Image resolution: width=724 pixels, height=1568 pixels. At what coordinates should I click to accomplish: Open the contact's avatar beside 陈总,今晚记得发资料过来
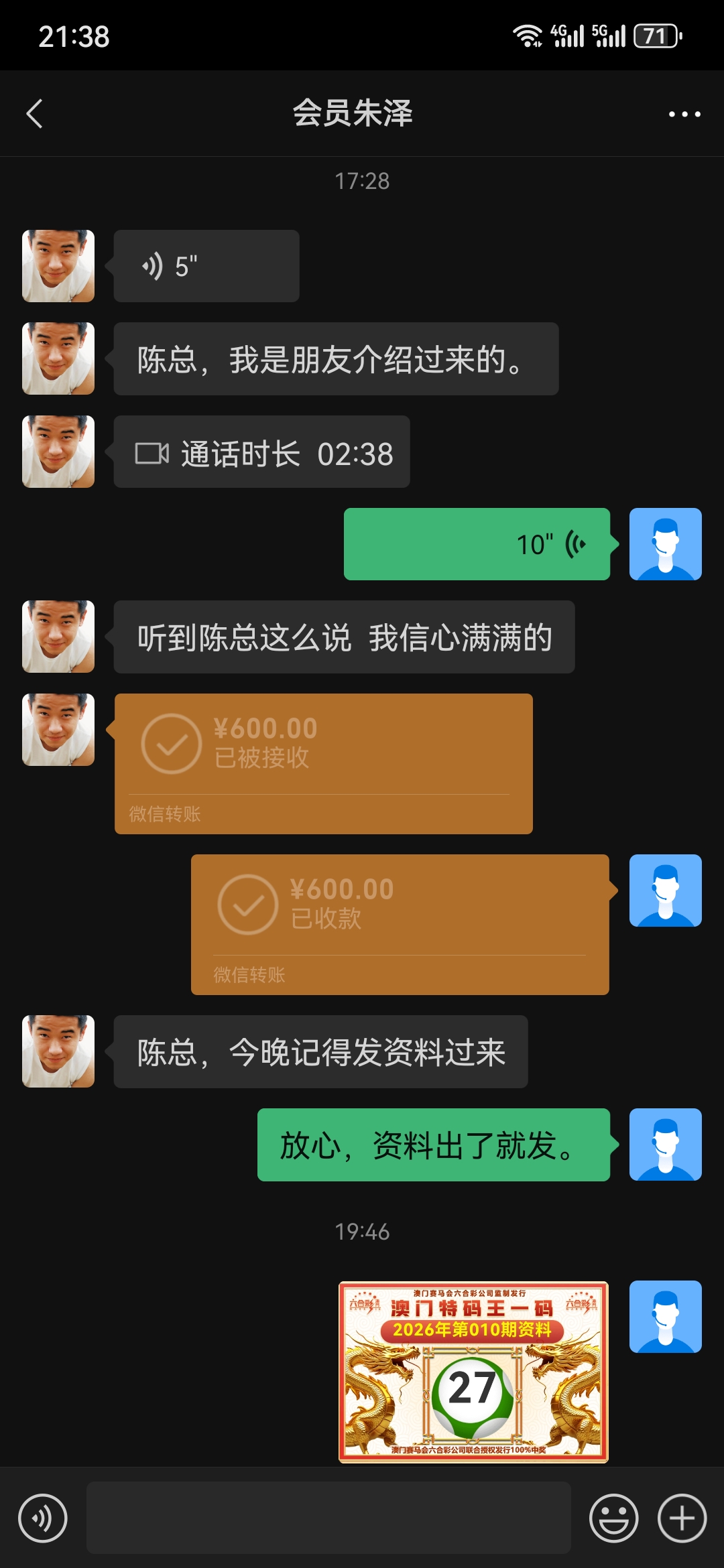click(x=58, y=1051)
